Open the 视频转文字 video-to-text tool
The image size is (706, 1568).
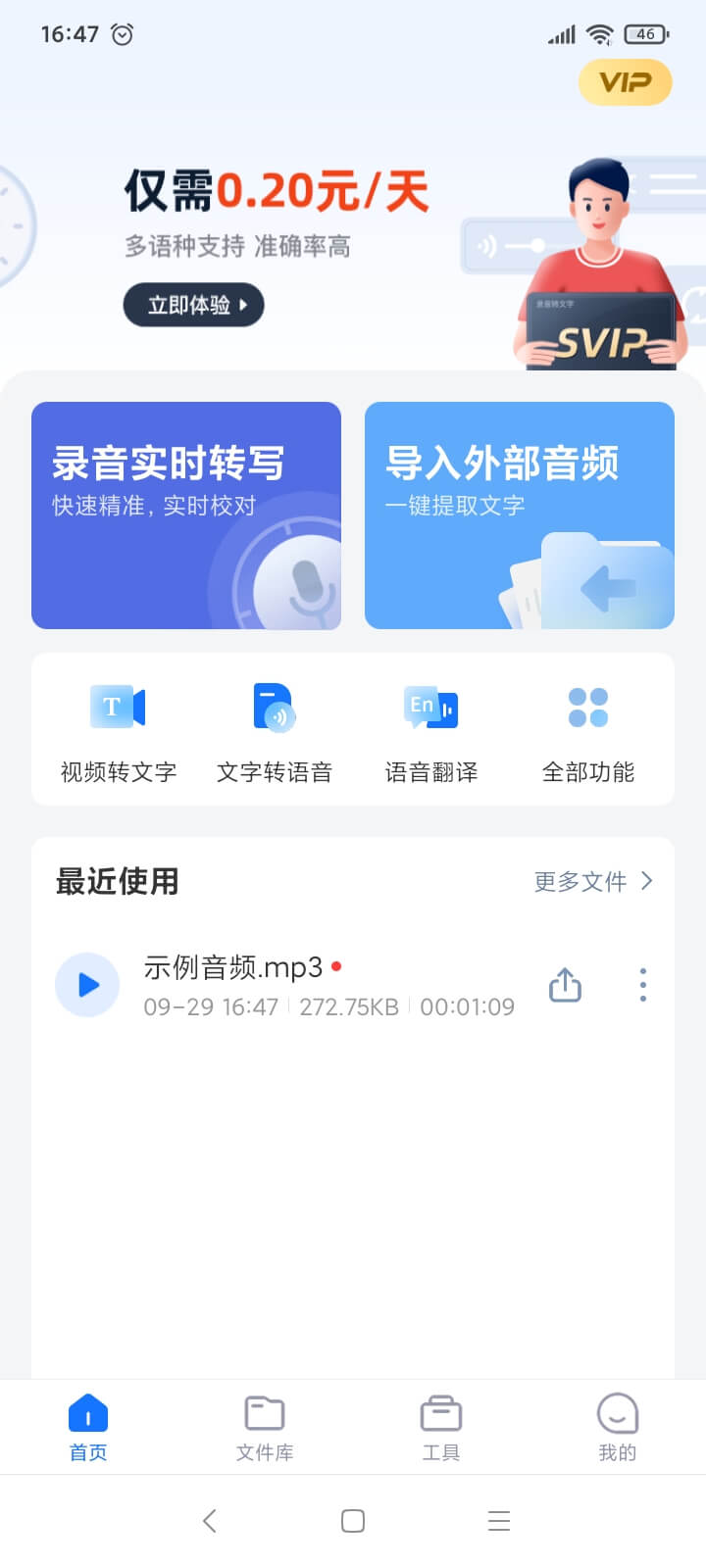117,730
